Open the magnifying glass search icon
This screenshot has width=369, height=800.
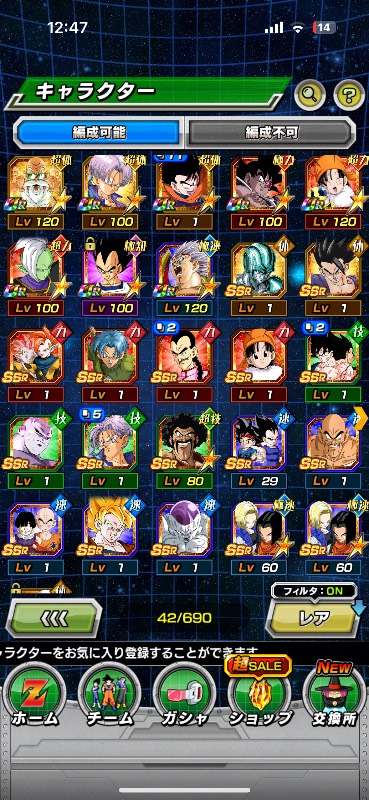[311, 94]
